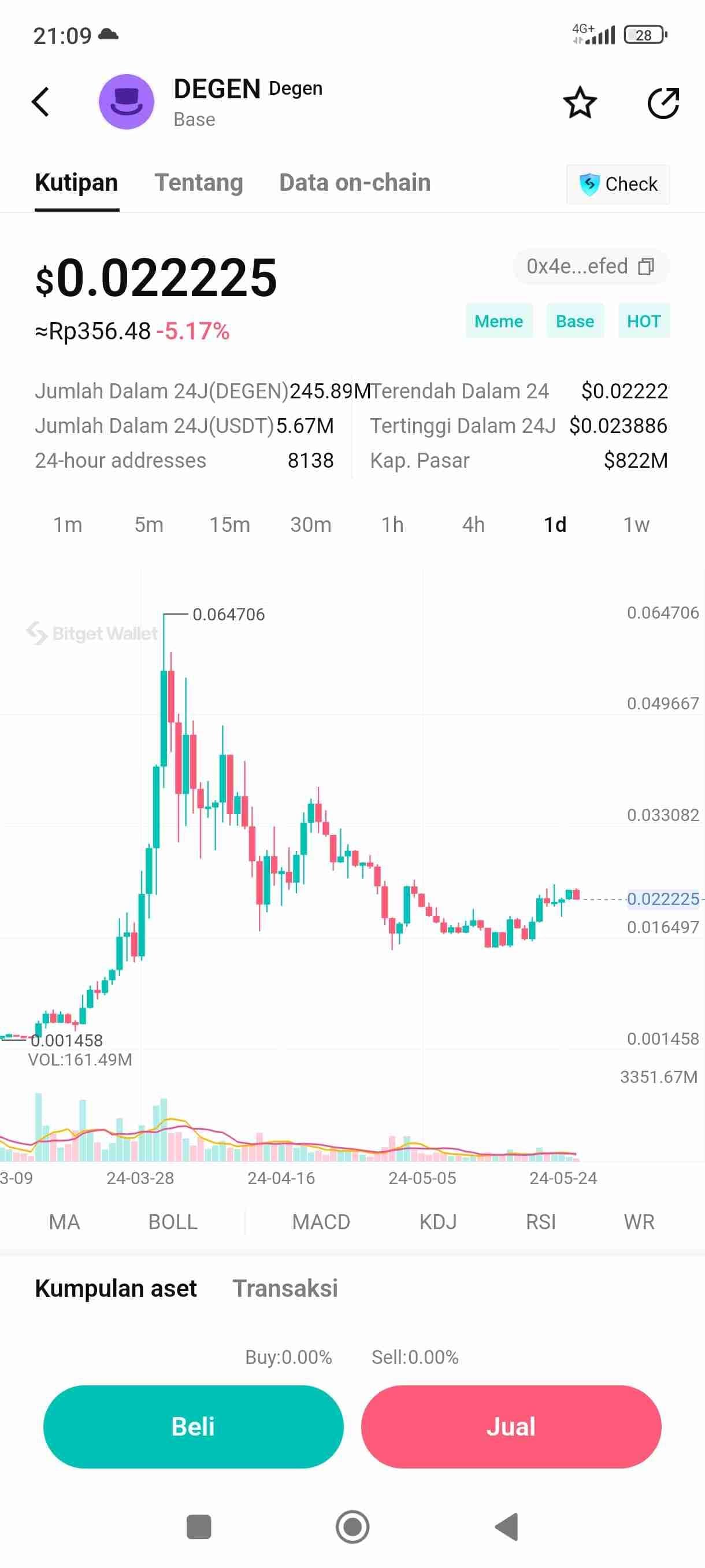The height and width of the screenshot is (1568, 705).
Task: Enable the BOLL indicator
Action: [x=173, y=1222]
